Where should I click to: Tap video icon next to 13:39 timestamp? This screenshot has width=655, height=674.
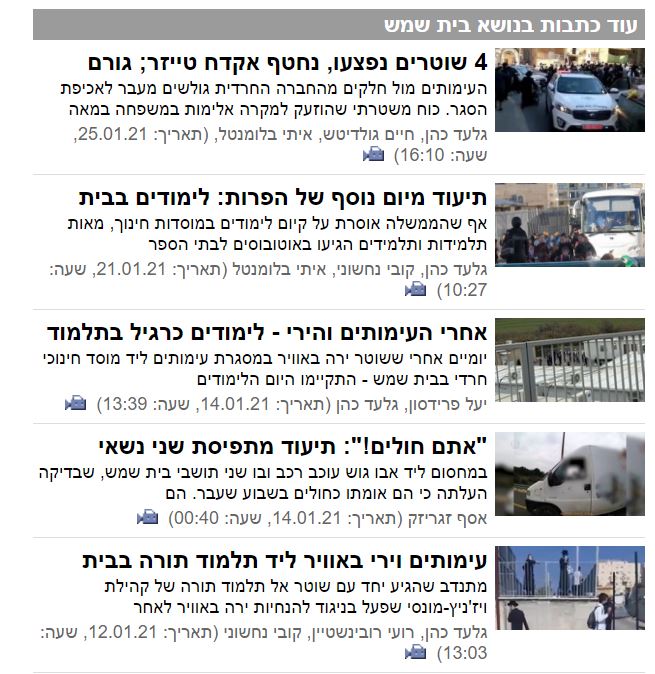pos(75,403)
